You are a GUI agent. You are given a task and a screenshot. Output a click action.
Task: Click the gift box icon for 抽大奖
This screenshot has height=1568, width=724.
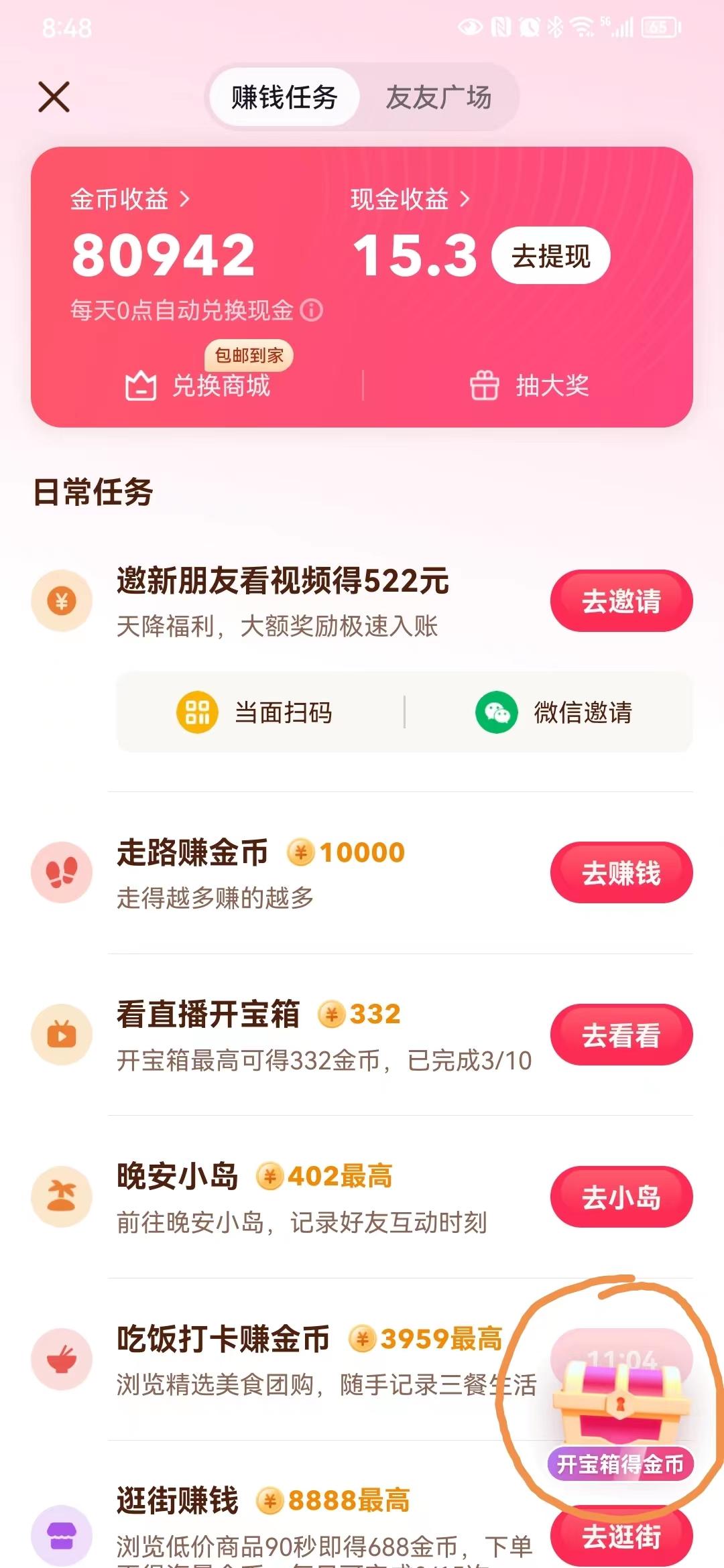coord(485,384)
